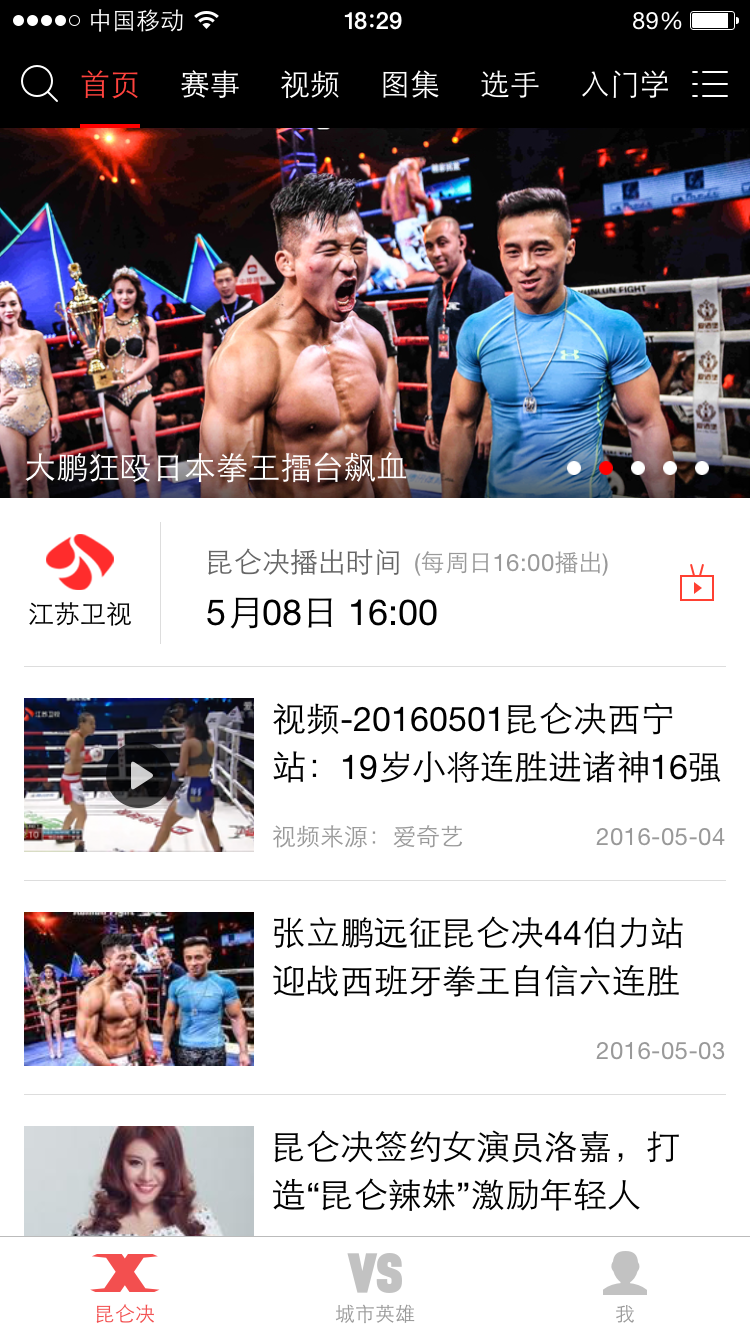Switch to the 入门学 tab

pyautogui.click(x=625, y=85)
